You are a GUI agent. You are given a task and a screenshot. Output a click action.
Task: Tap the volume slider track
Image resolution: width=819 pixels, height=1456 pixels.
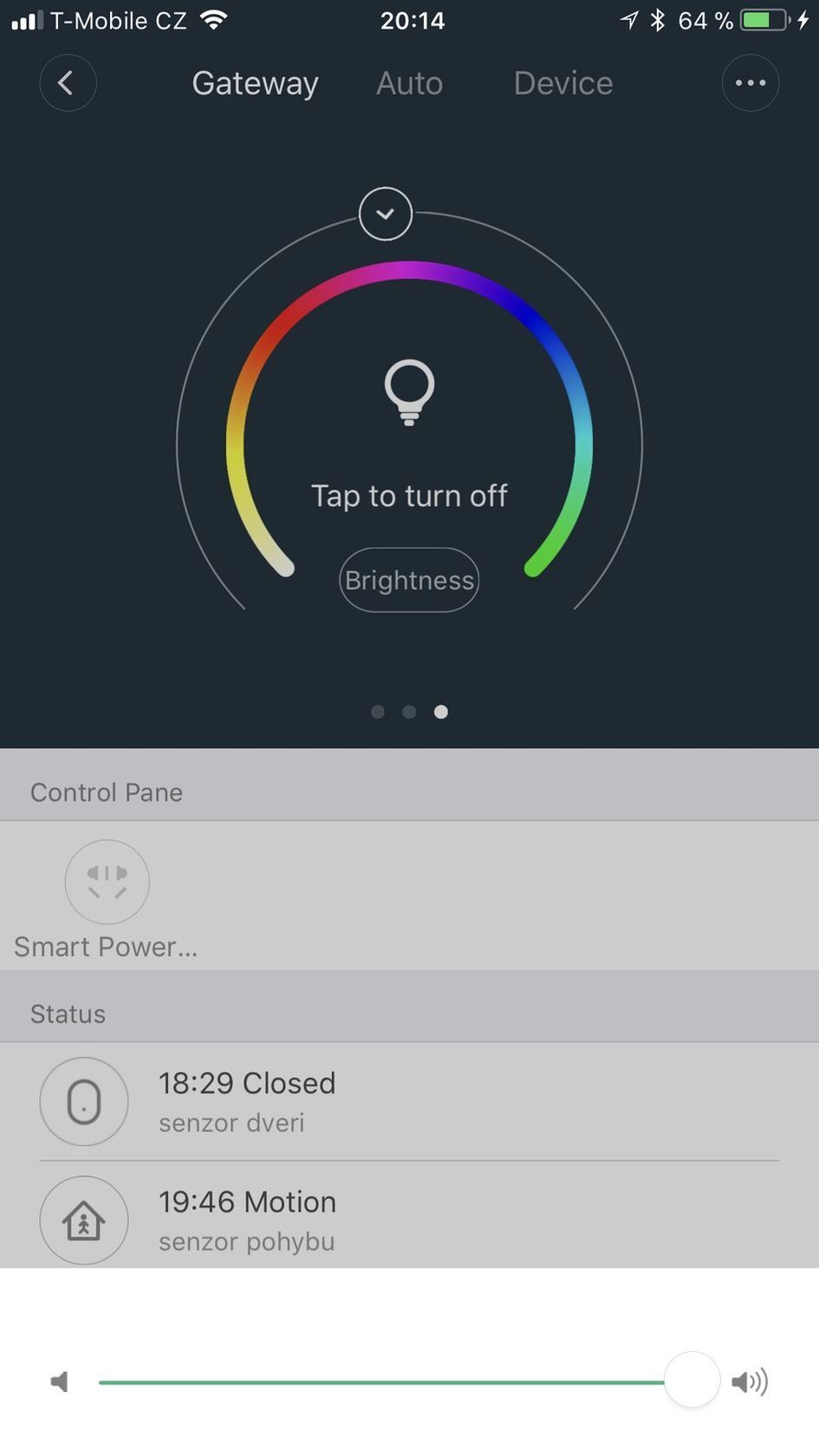point(381,1382)
